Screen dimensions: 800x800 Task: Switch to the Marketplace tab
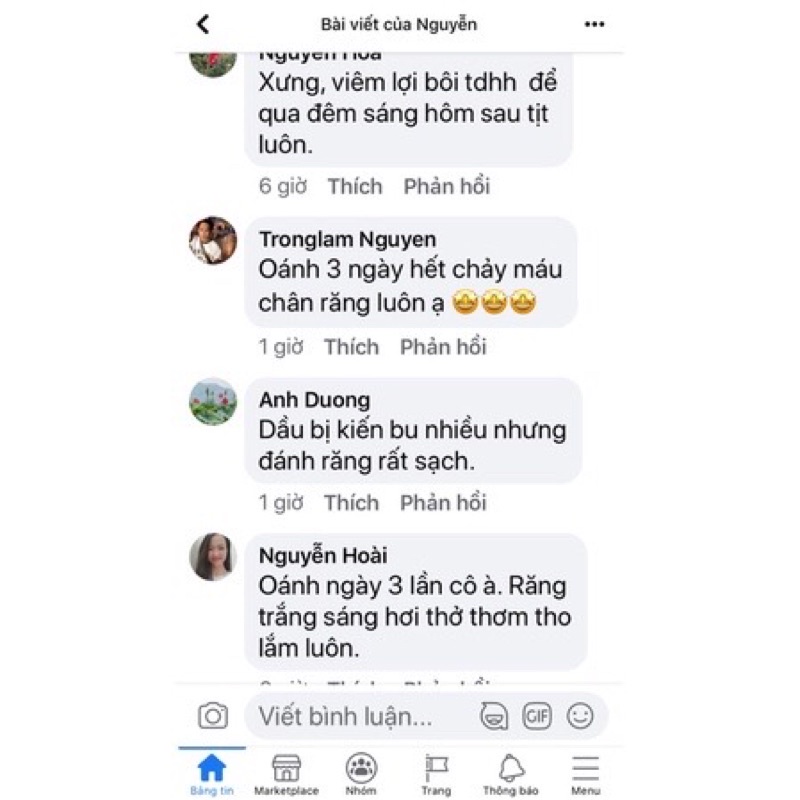[286, 774]
